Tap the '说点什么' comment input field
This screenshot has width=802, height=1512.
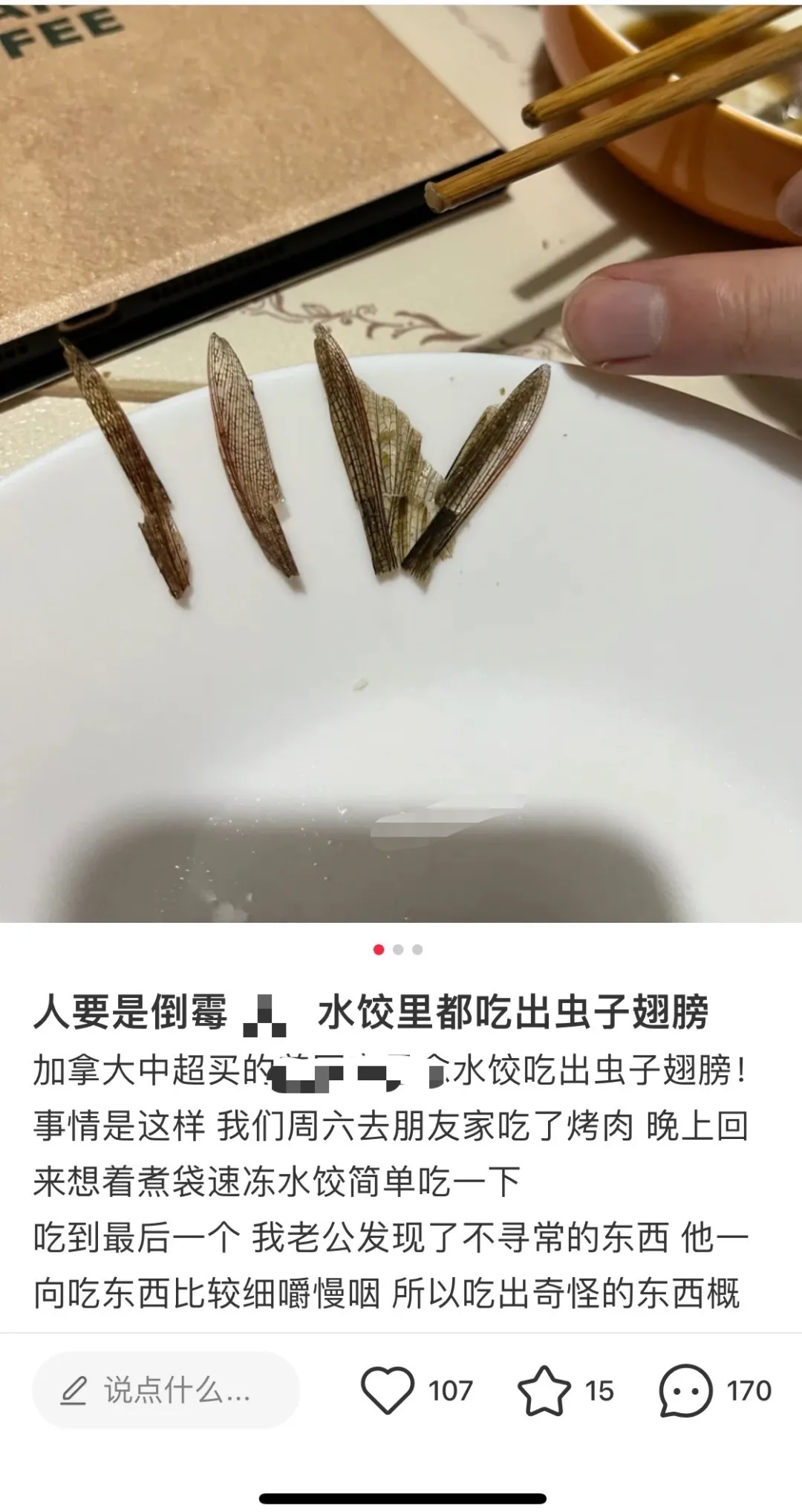coord(166,1390)
